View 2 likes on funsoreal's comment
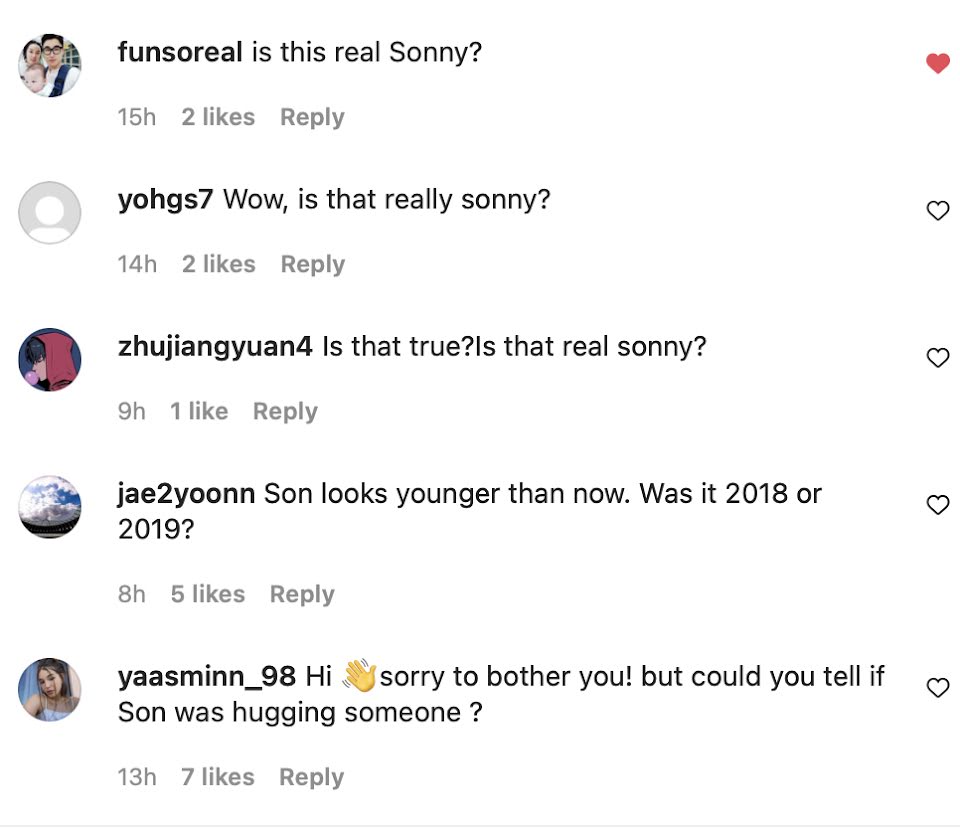Screen dimensions: 960x829 pos(218,117)
